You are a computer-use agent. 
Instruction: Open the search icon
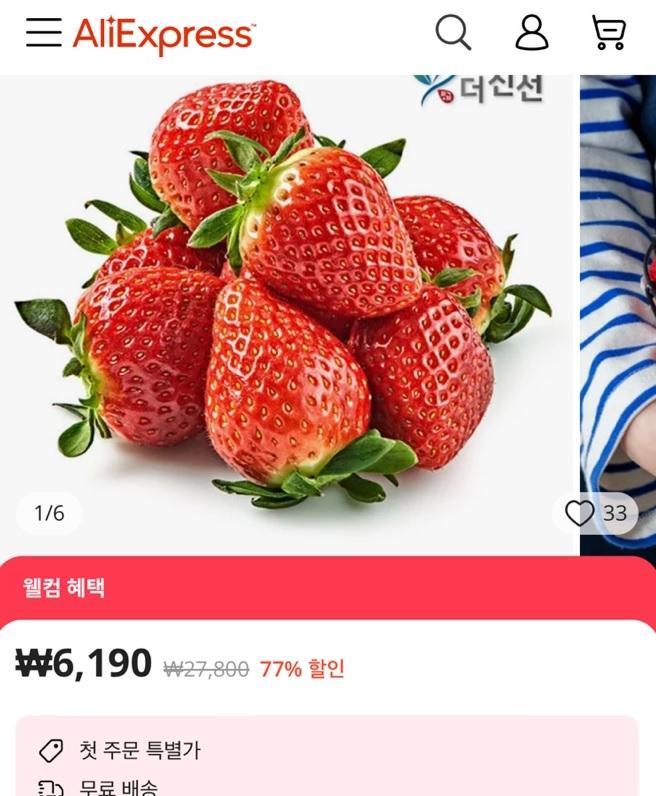coord(453,33)
